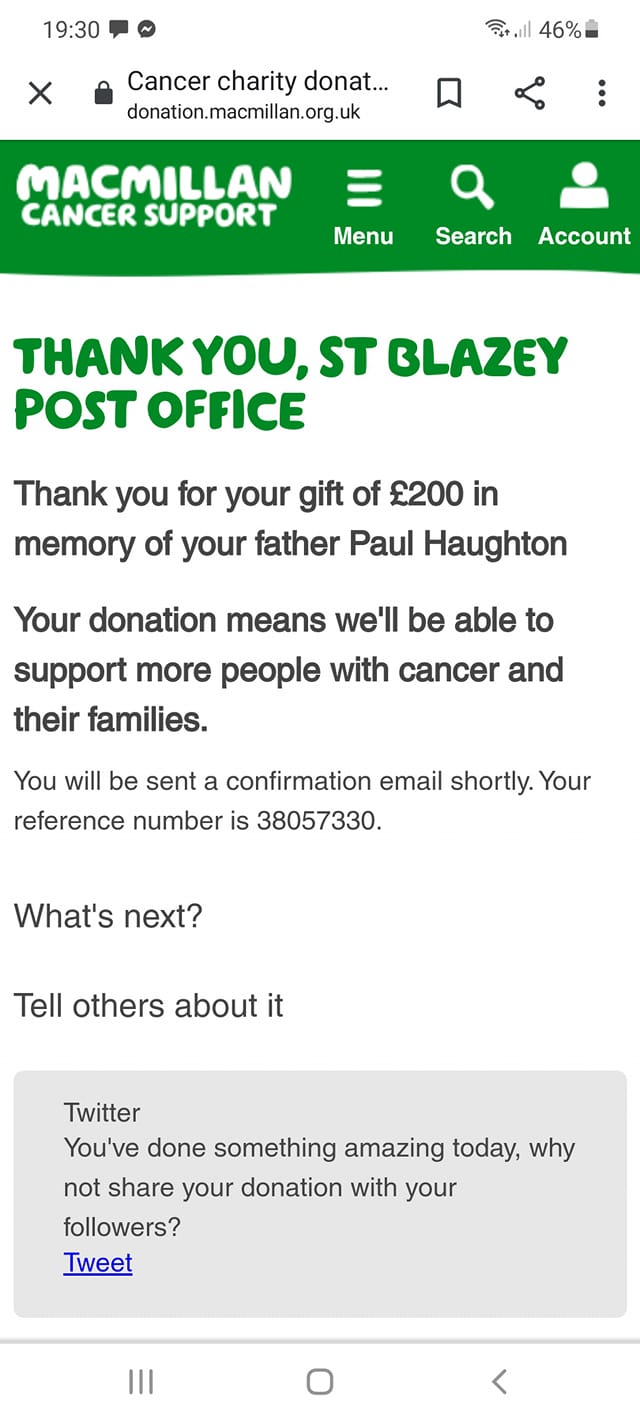This screenshot has width=640, height=1422.
Task: Go to the Account page
Action: (x=584, y=206)
